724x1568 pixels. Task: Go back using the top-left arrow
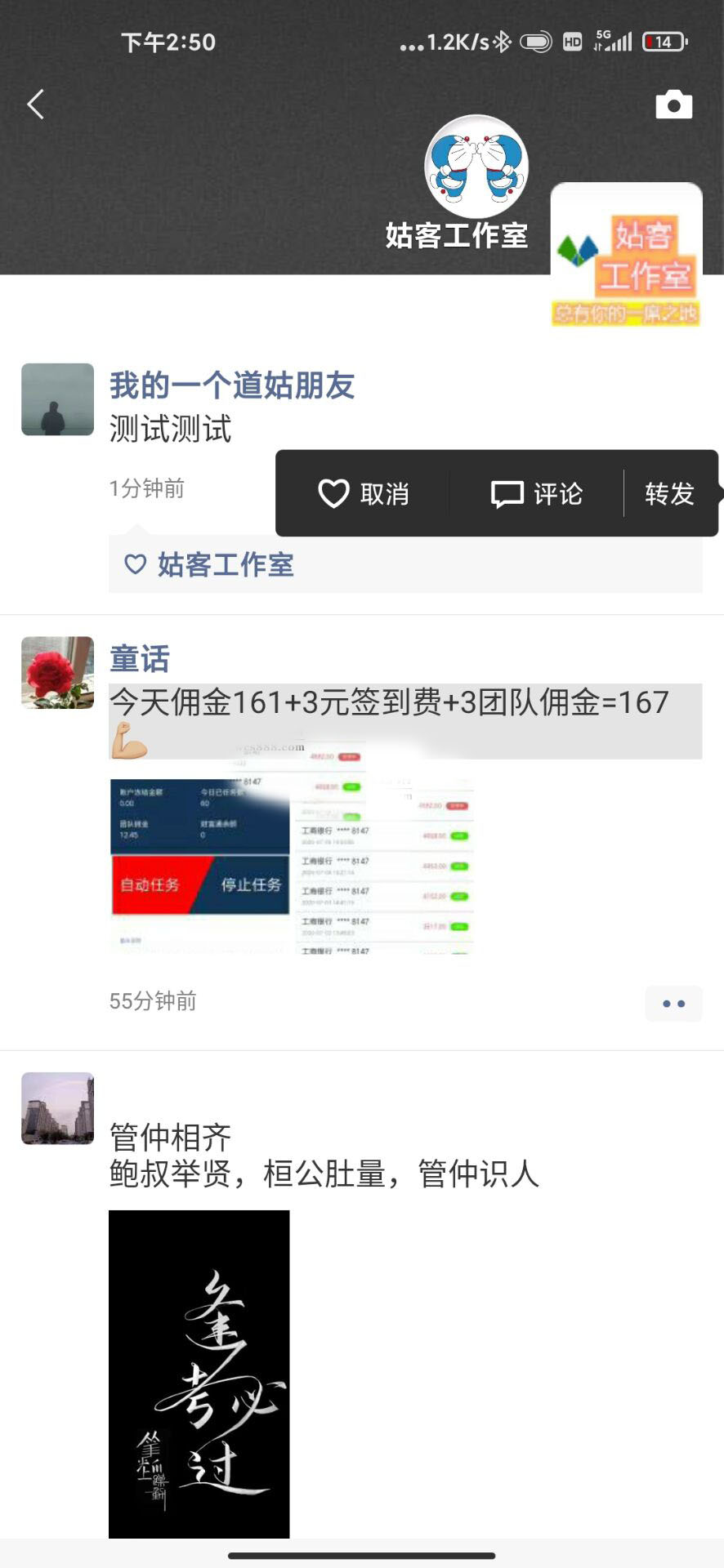tap(36, 105)
